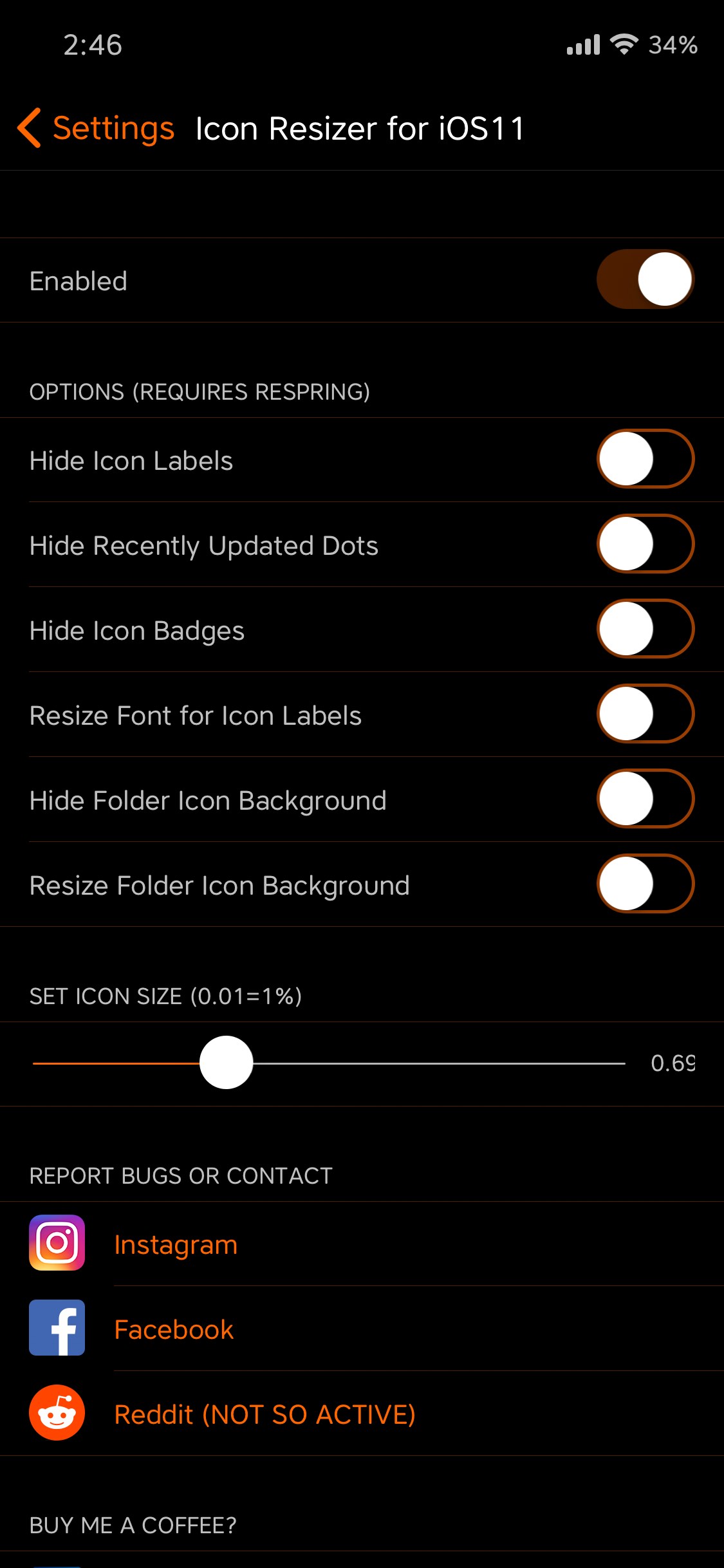Tap the Facebook app icon
724x1568 pixels.
coord(57,1329)
